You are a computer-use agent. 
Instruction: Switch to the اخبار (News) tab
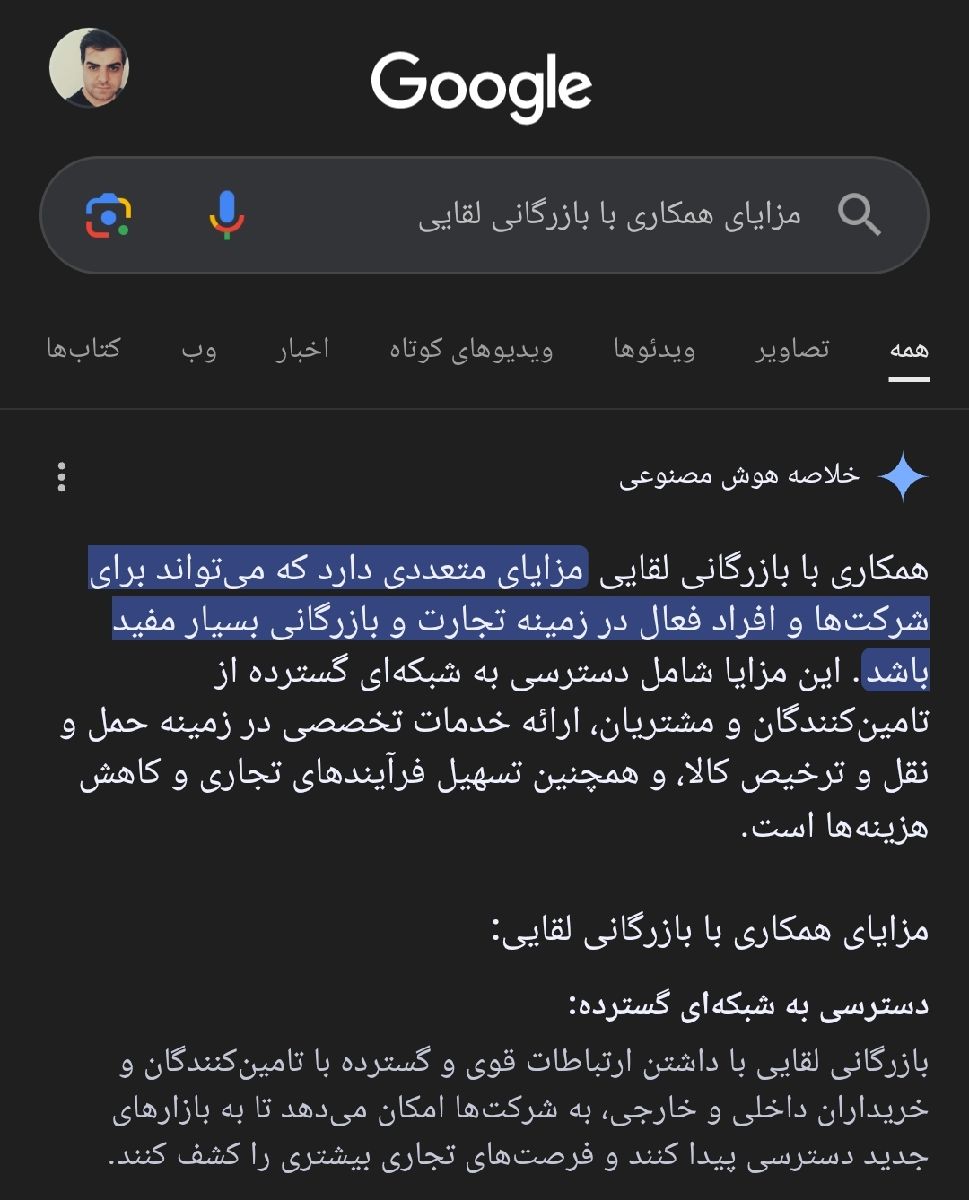point(303,350)
